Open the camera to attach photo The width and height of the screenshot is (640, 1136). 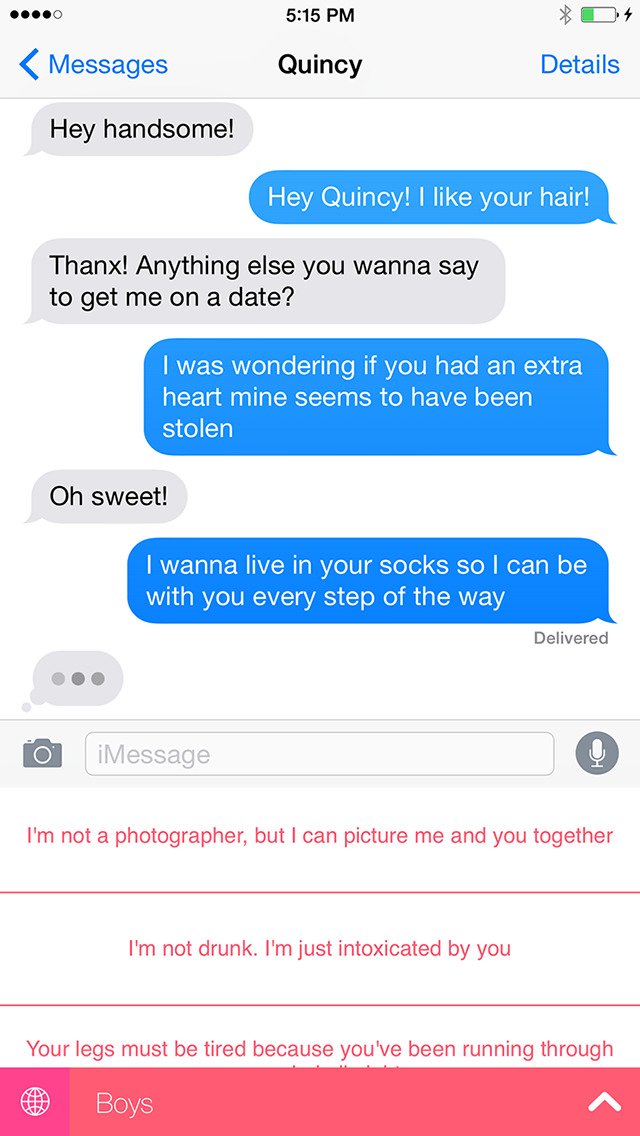[42, 753]
